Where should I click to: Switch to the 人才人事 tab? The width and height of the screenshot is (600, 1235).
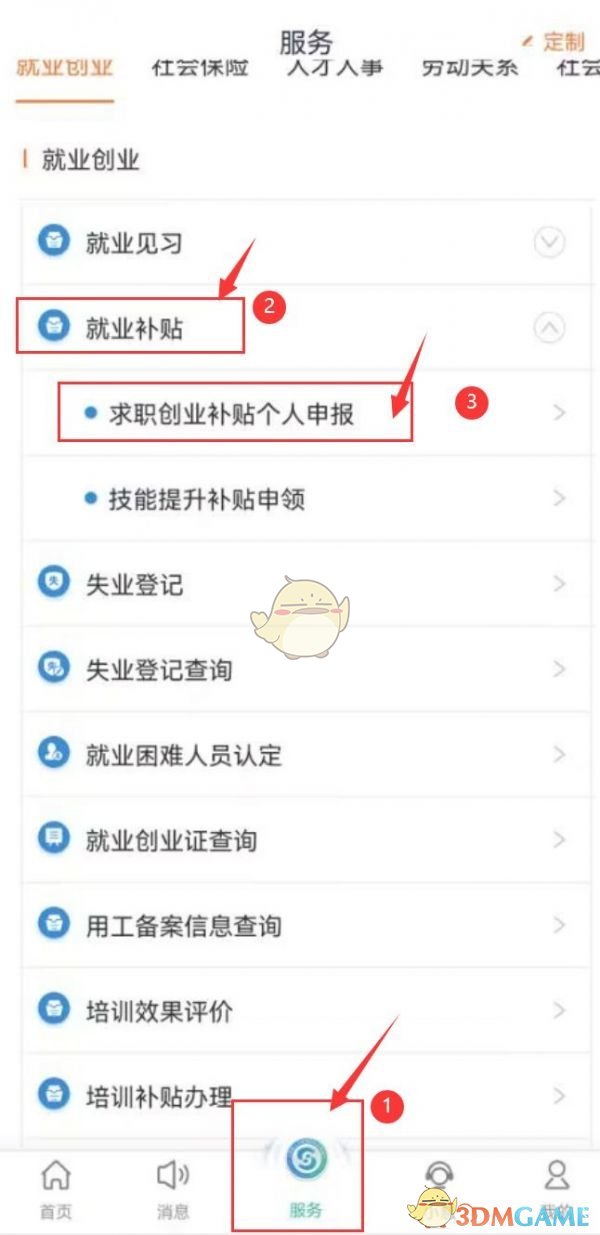tap(334, 68)
